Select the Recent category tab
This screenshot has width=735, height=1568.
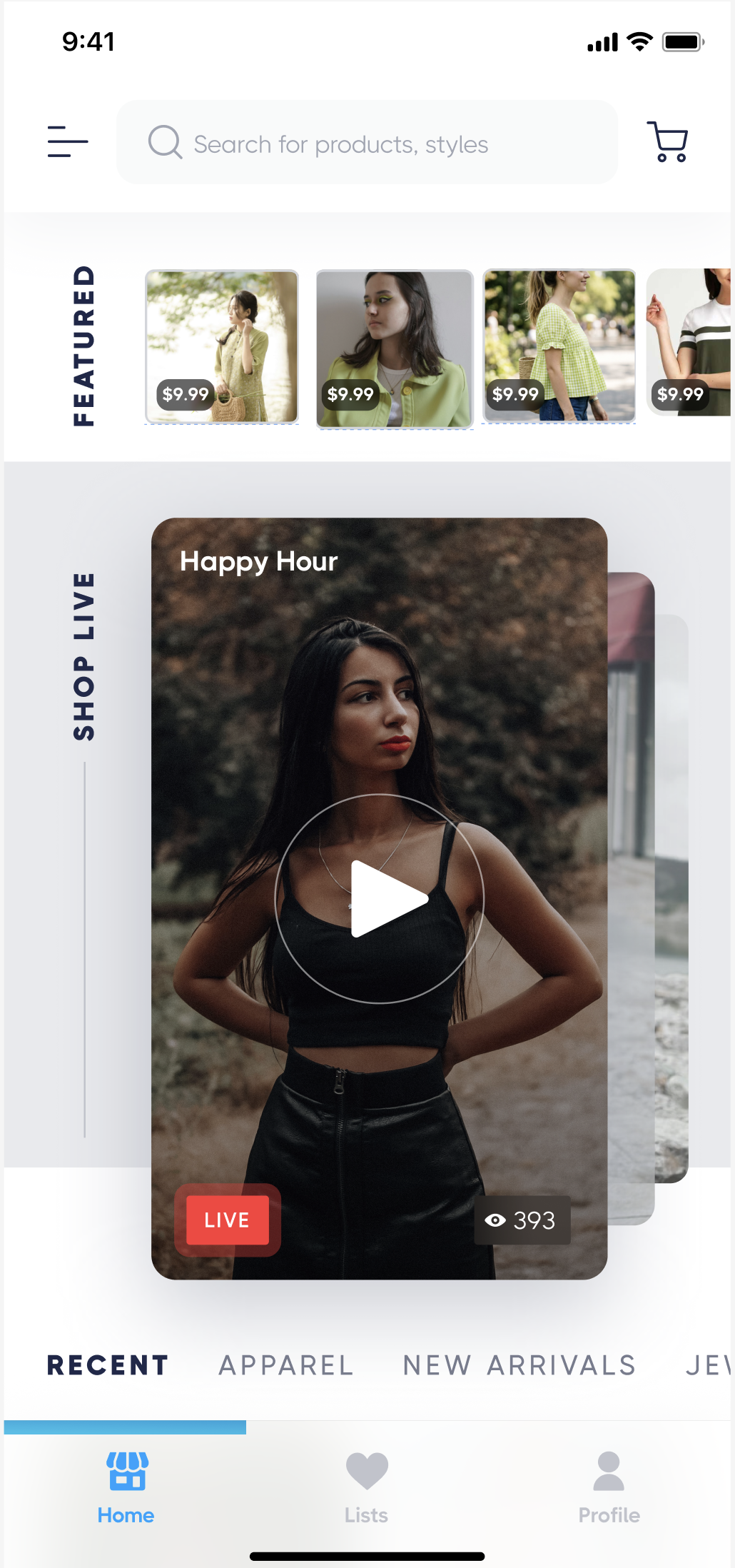coord(108,1365)
